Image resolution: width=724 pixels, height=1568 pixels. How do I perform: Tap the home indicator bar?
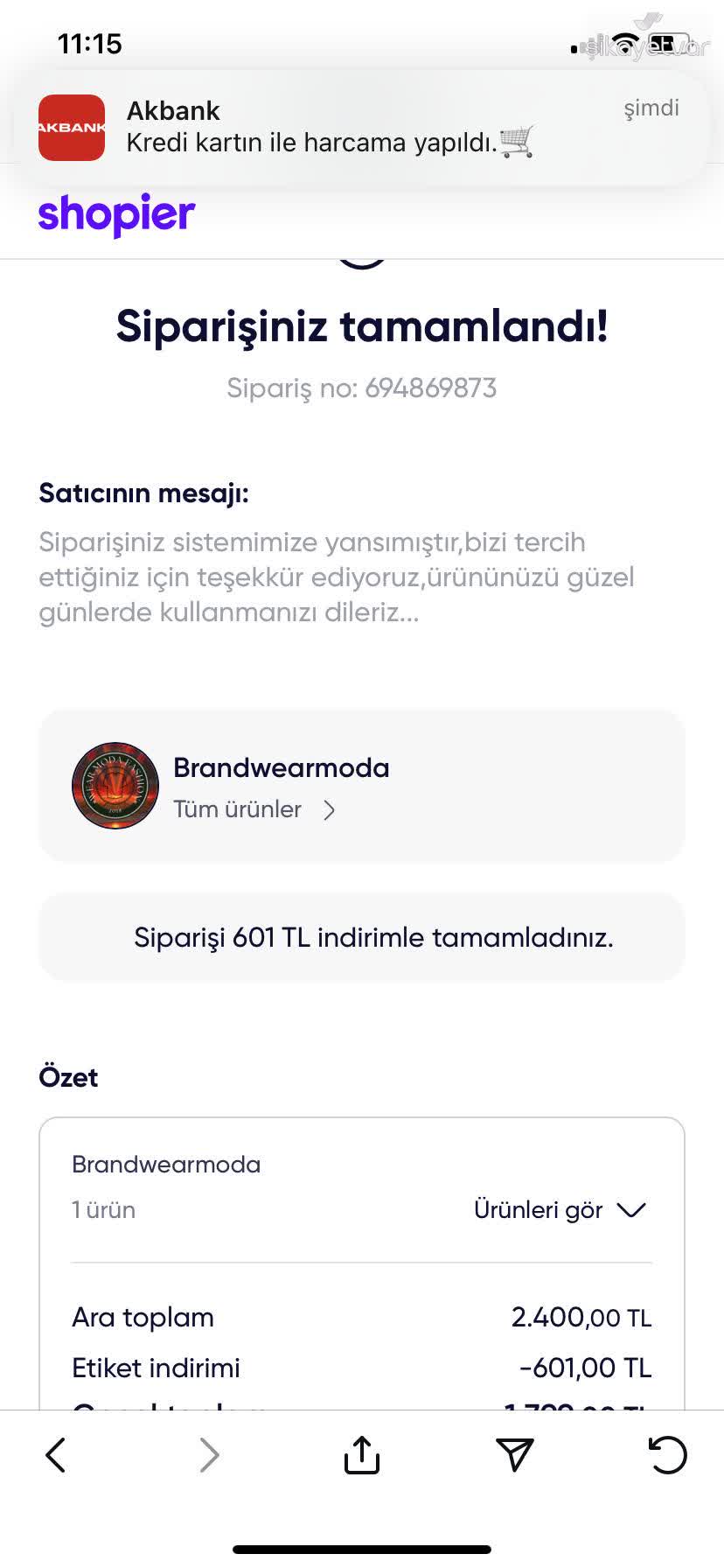[362, 1549]
